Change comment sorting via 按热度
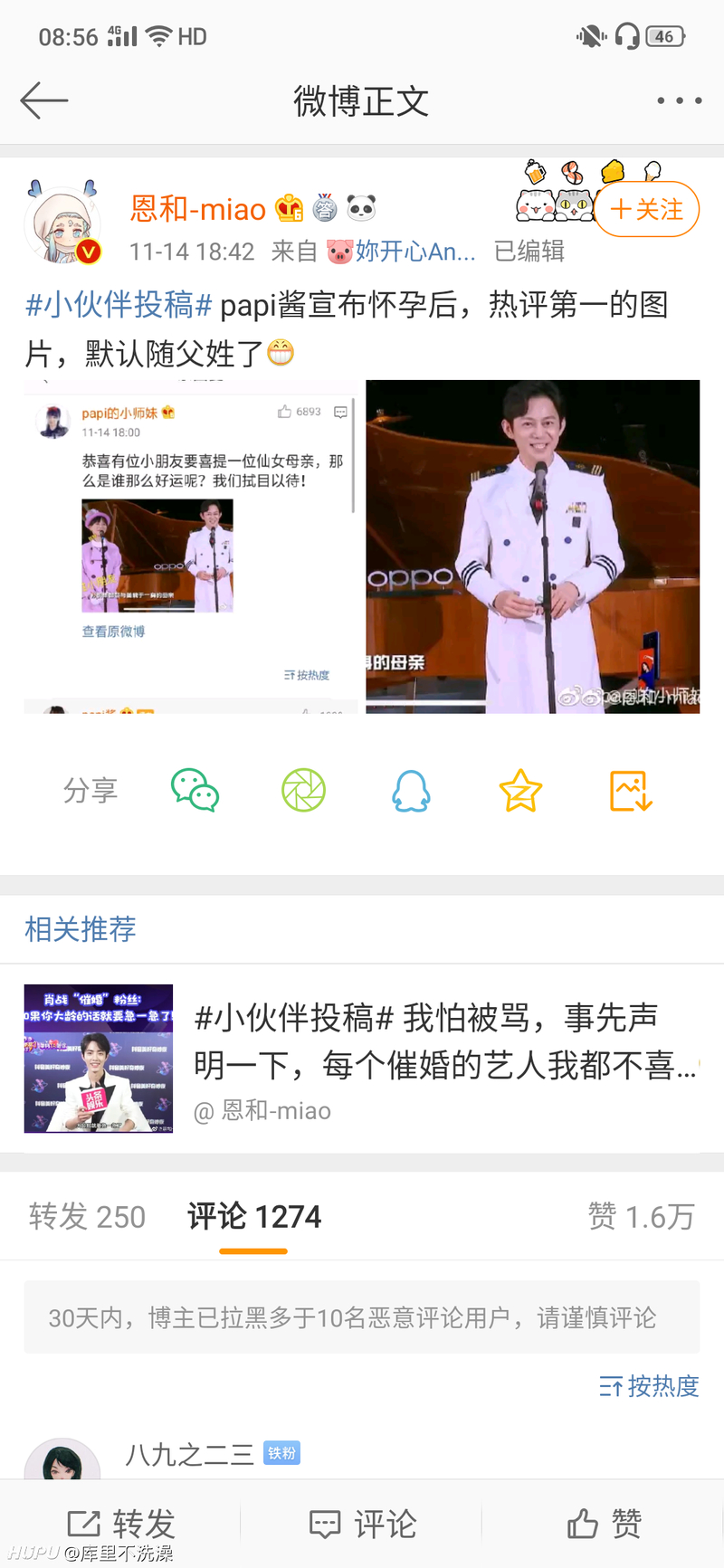Image resolution: width=724 pixels, height=1568 pixels. click(649, 1386)
